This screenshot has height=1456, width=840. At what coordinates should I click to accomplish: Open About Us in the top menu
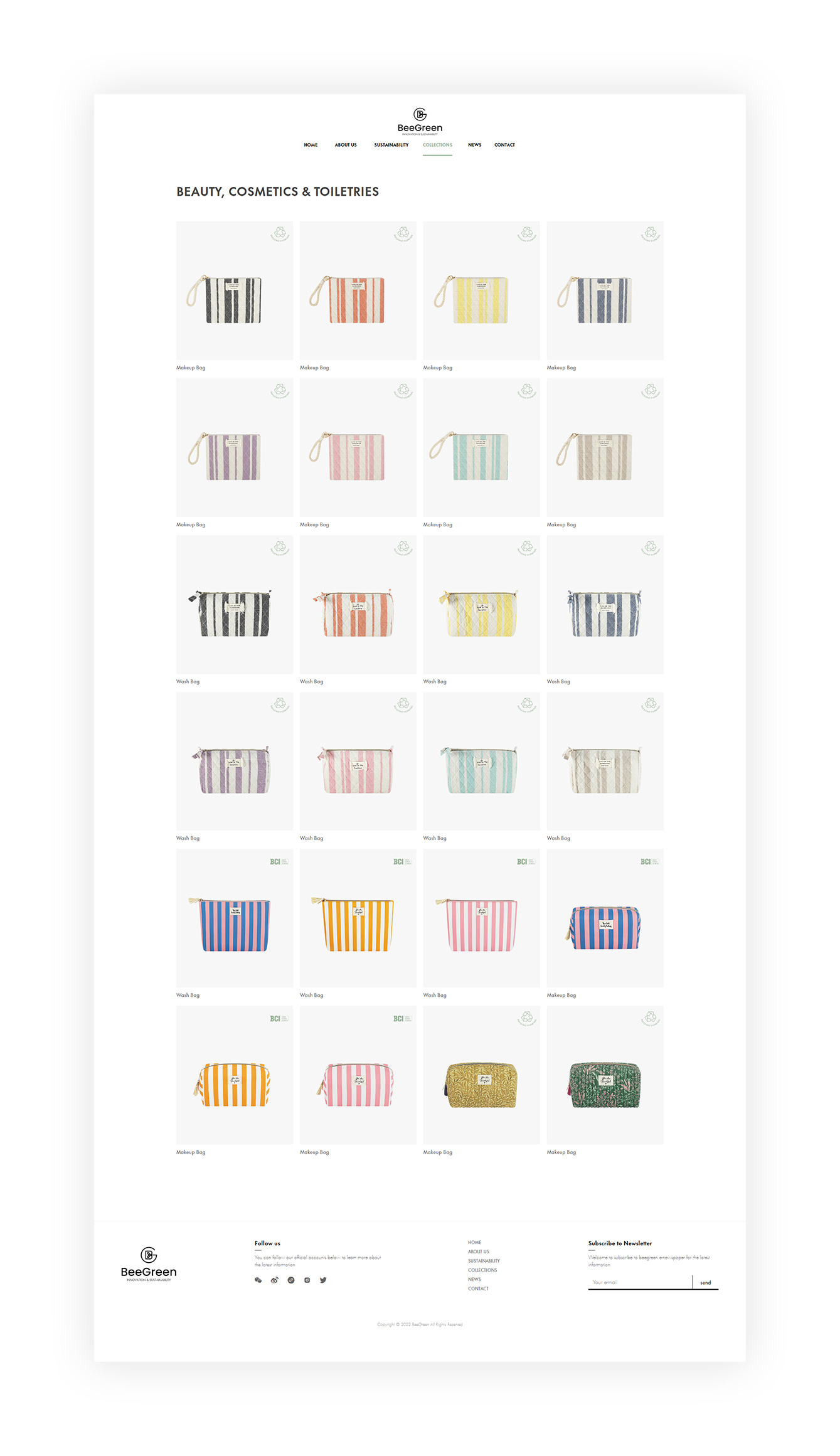click(345, 145)
